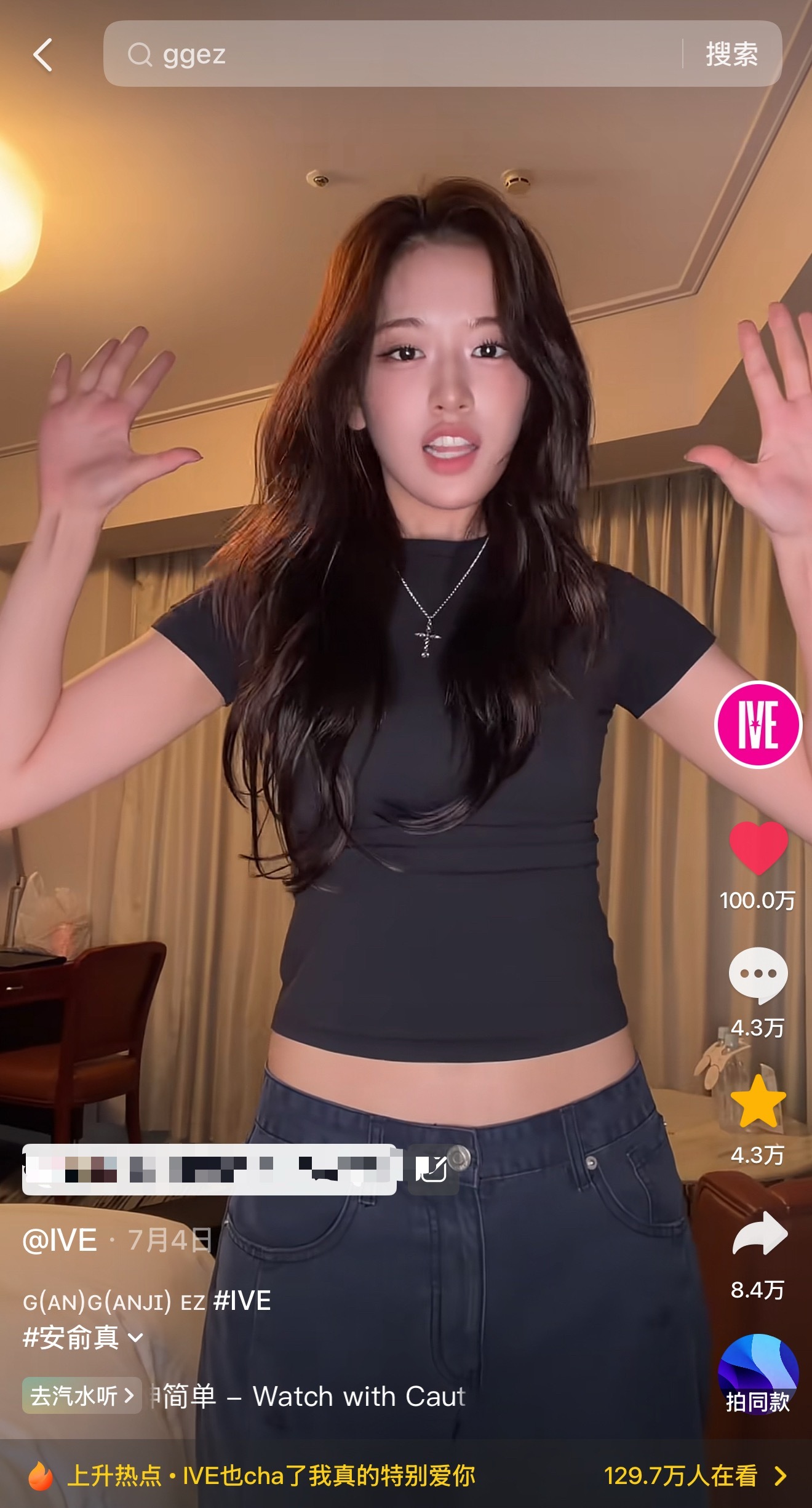Expand the caption with the chevron
This screenshot has height=1508, width=812.
click(x=135, y=1338)
